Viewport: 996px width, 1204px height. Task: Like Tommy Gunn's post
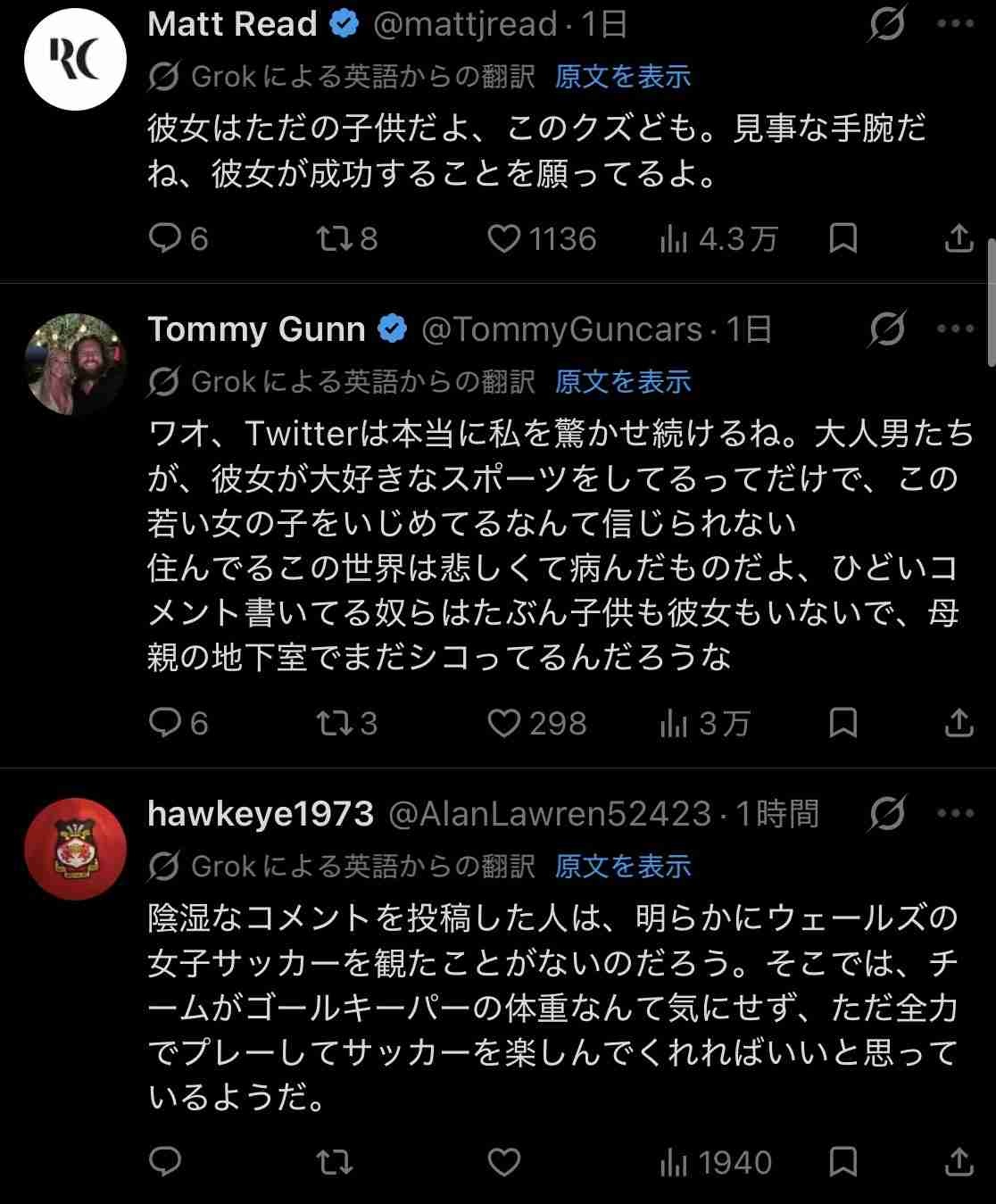coord(504,723)
